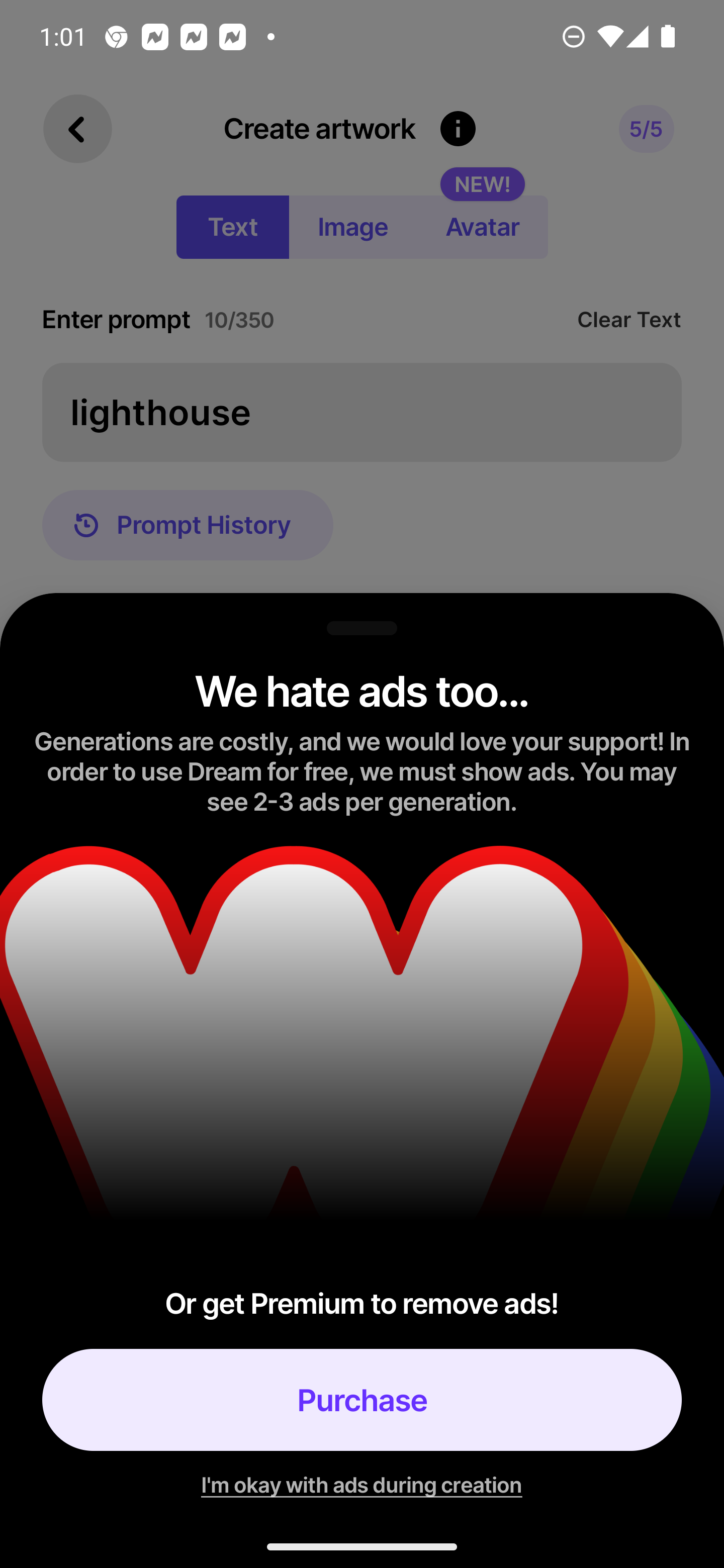Open the 5/5 credits counter

click(x=646, y=129)
